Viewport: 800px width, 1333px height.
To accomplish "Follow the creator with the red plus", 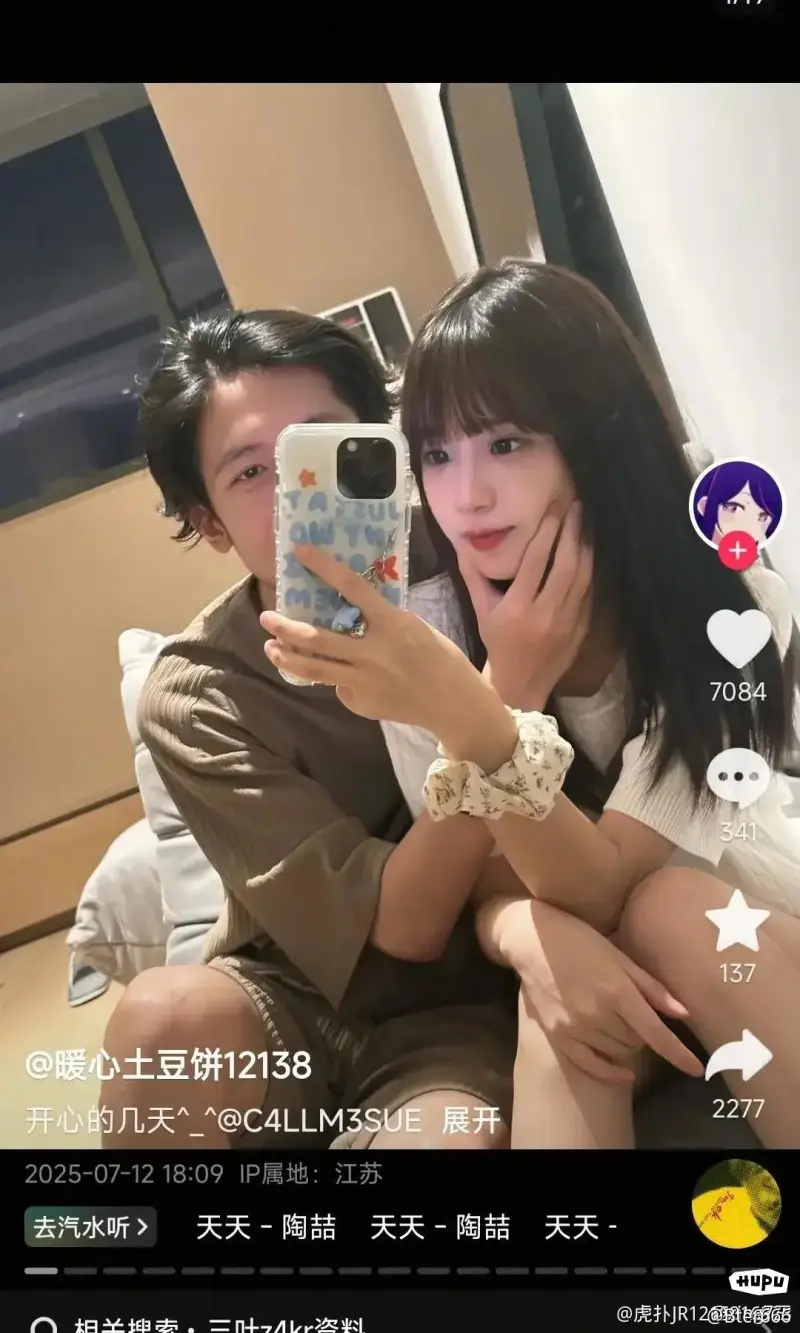I will click(x=738, y=551).
